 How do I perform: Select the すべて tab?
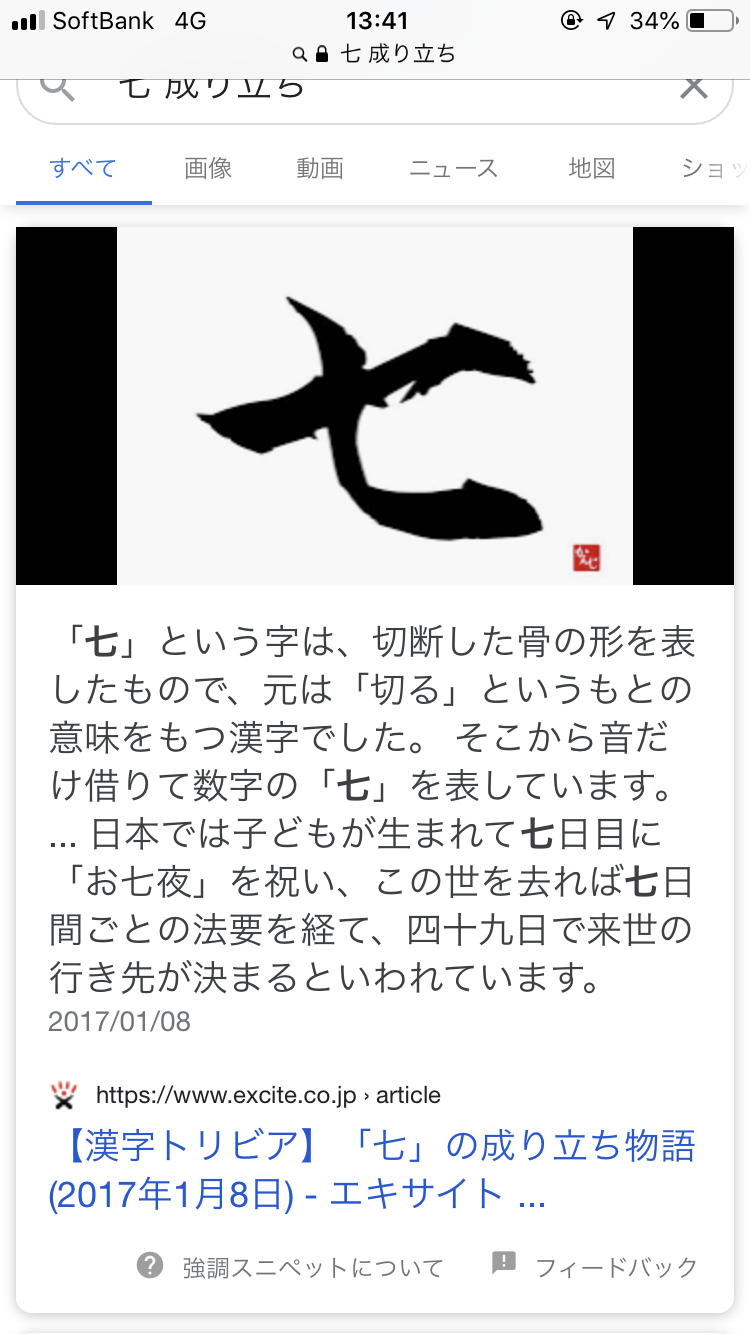[83, 168]
